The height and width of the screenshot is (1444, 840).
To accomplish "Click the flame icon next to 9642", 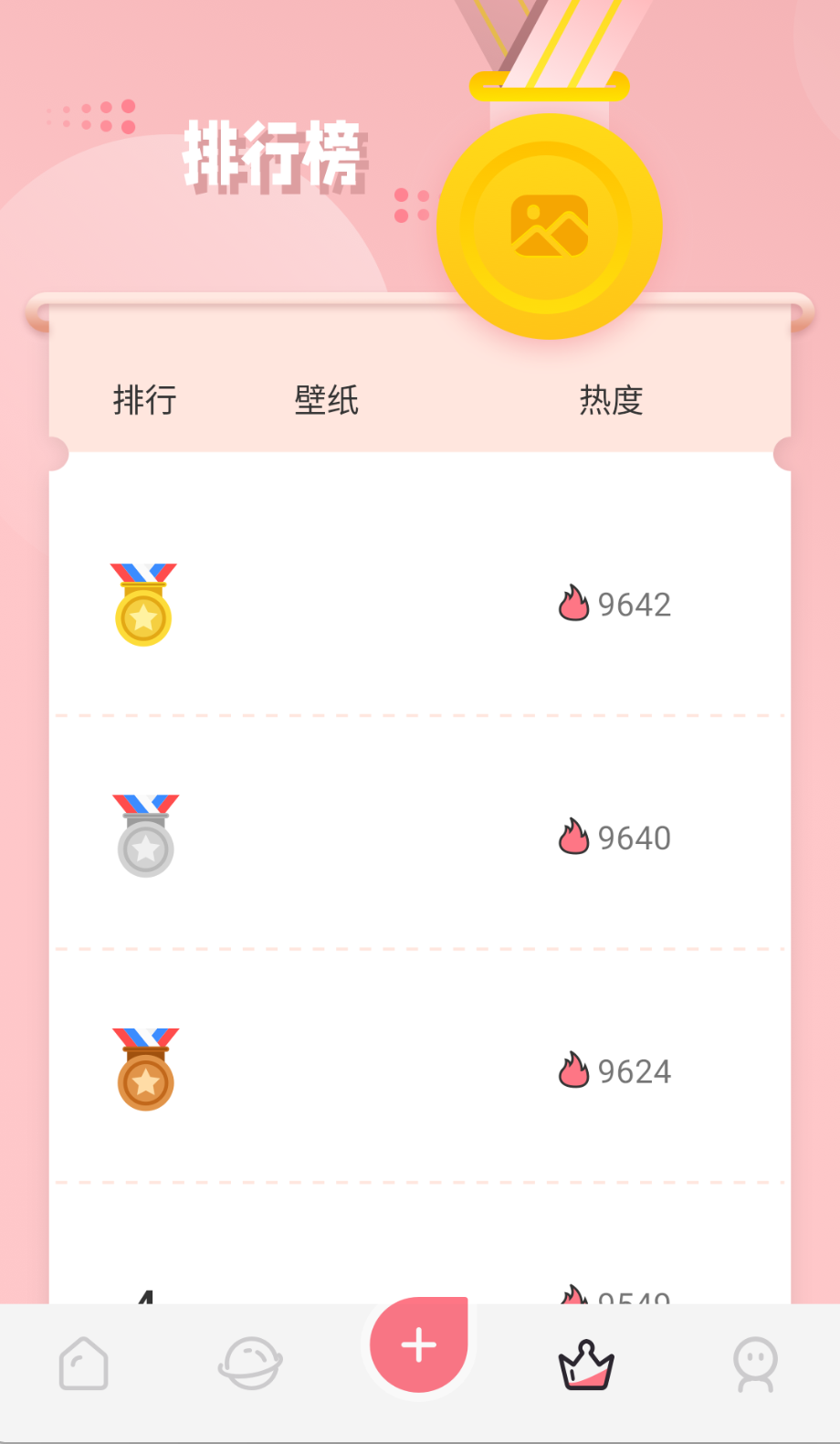I will [573, 604].
